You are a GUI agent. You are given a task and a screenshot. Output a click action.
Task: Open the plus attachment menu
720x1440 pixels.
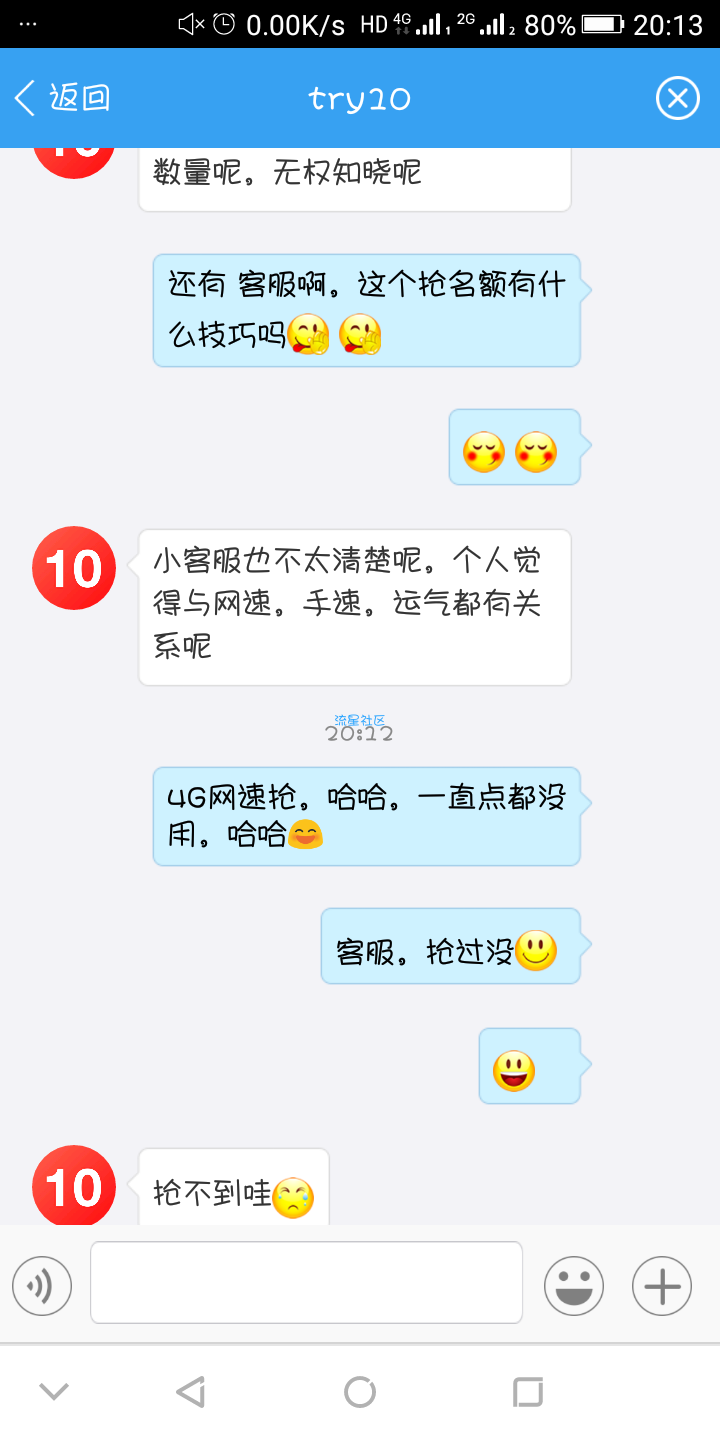tap(662, 1286)
